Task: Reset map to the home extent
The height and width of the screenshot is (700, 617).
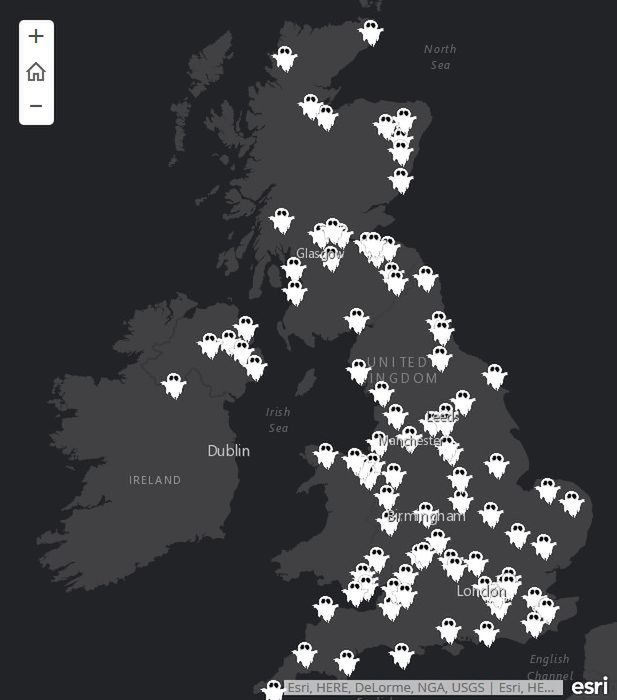Action: point(36,72)
